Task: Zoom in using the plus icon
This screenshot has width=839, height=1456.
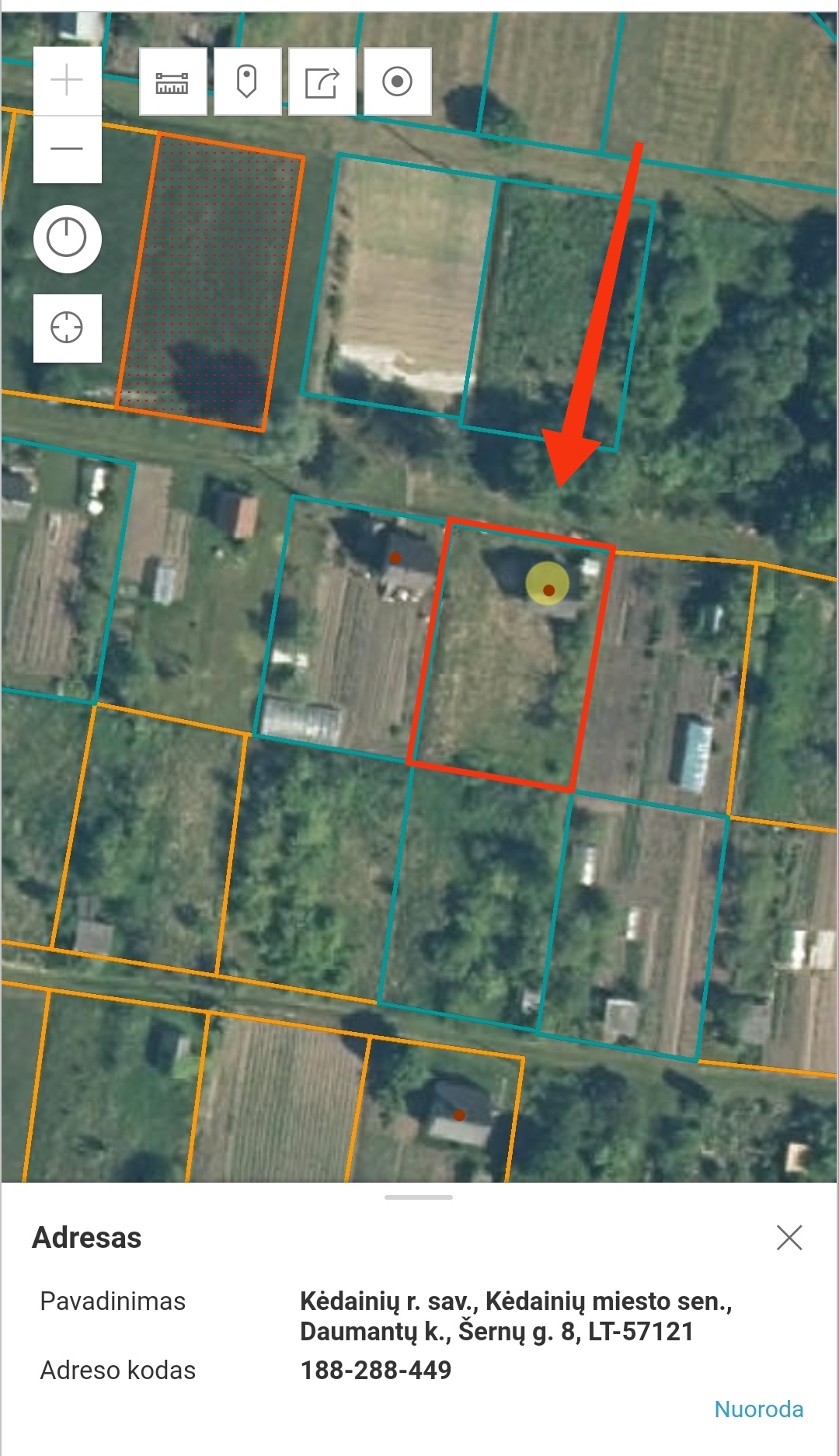Action: click(67, 78)
